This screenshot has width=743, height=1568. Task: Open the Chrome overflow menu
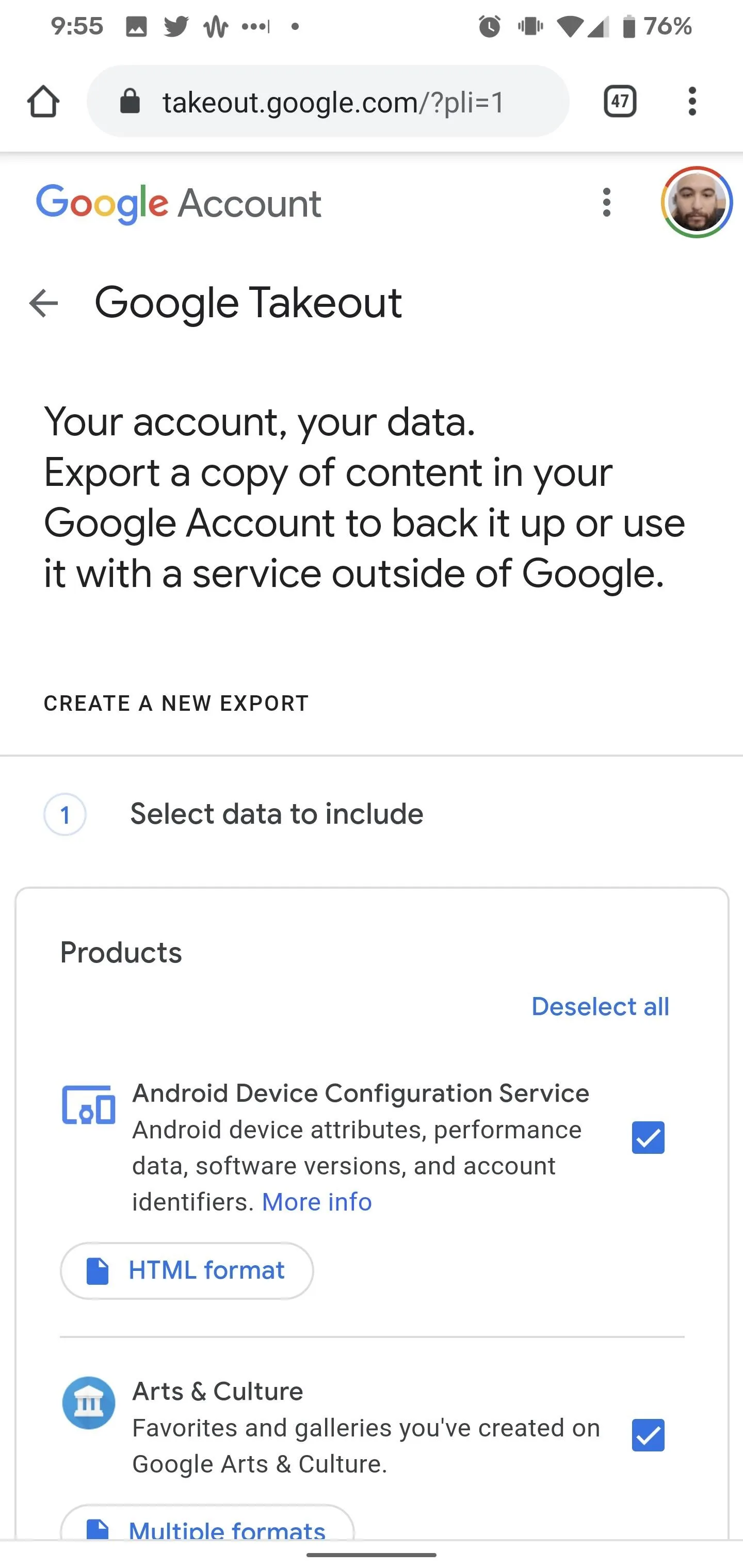pyautogui.click(x=692, y=101)
